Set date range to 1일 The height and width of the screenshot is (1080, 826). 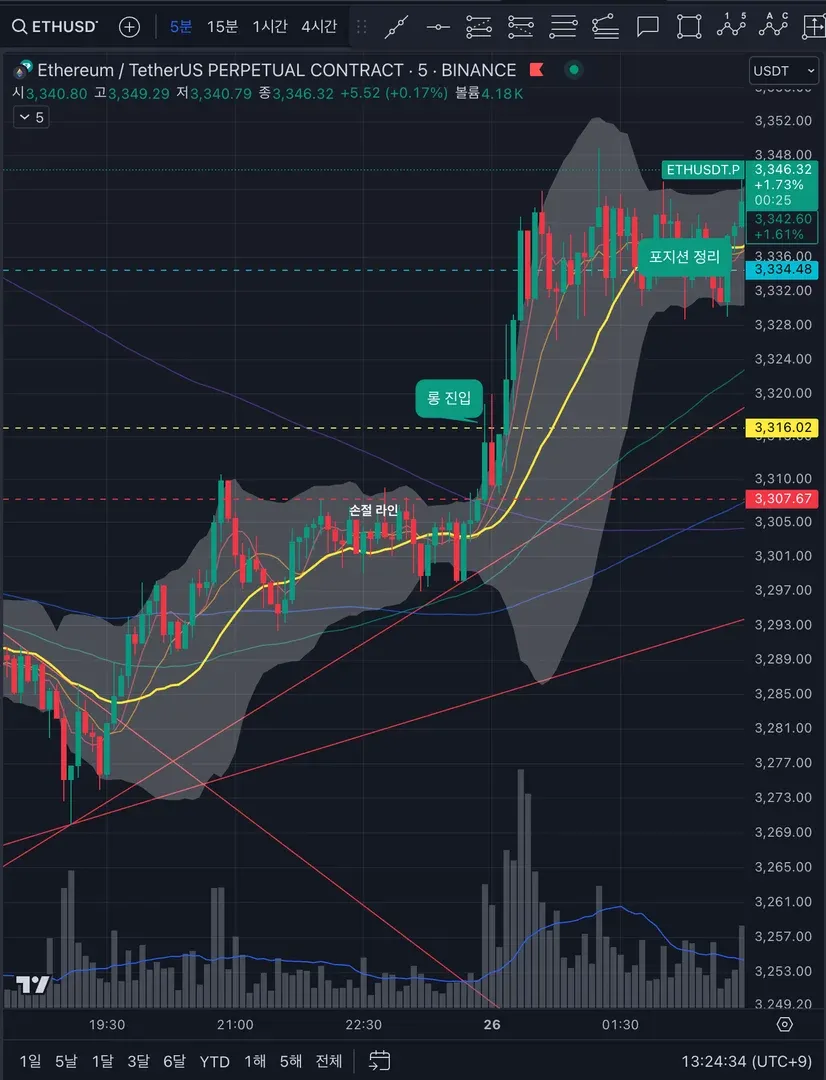(x=31, y=1061)
